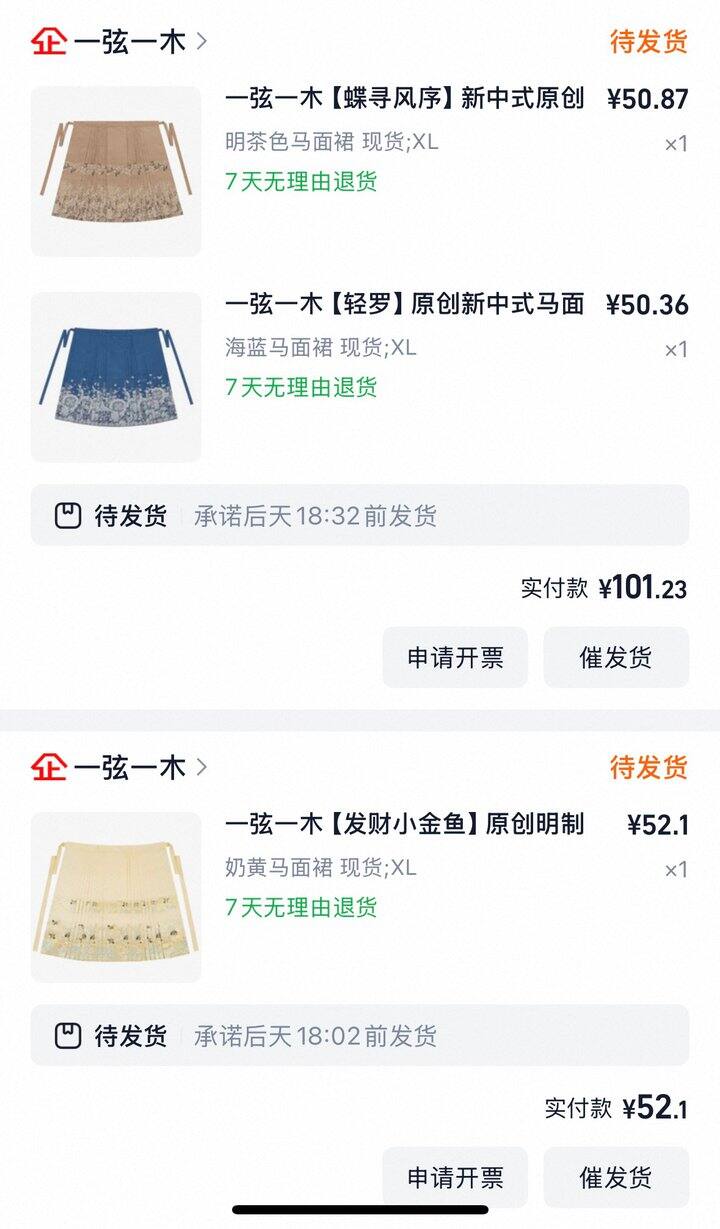View shipping promise before 18:32
The height and width of the screenshot is (1229, 720).
point(360,516)
